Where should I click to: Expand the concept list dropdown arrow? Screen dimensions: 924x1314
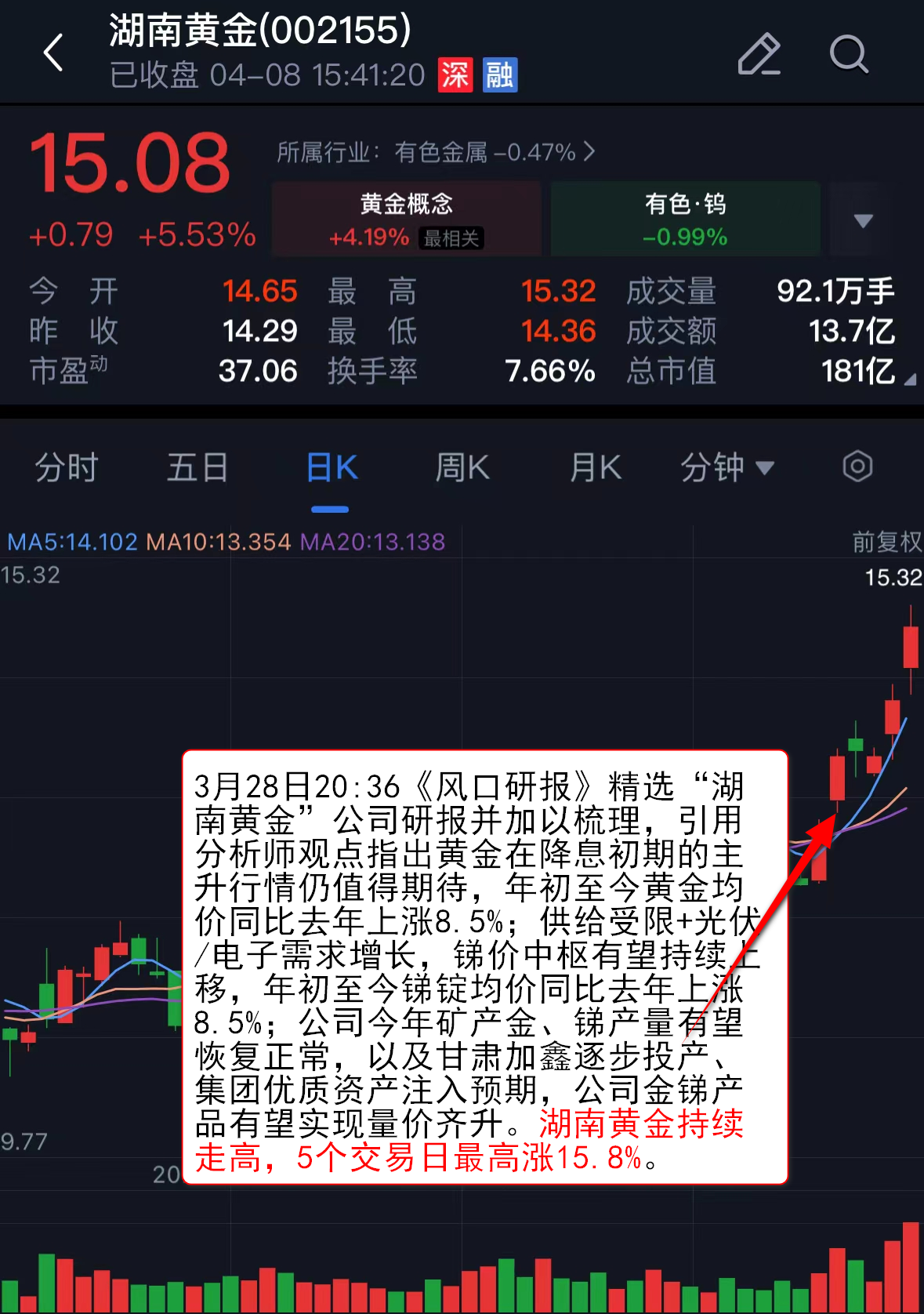tap(863, 220)
